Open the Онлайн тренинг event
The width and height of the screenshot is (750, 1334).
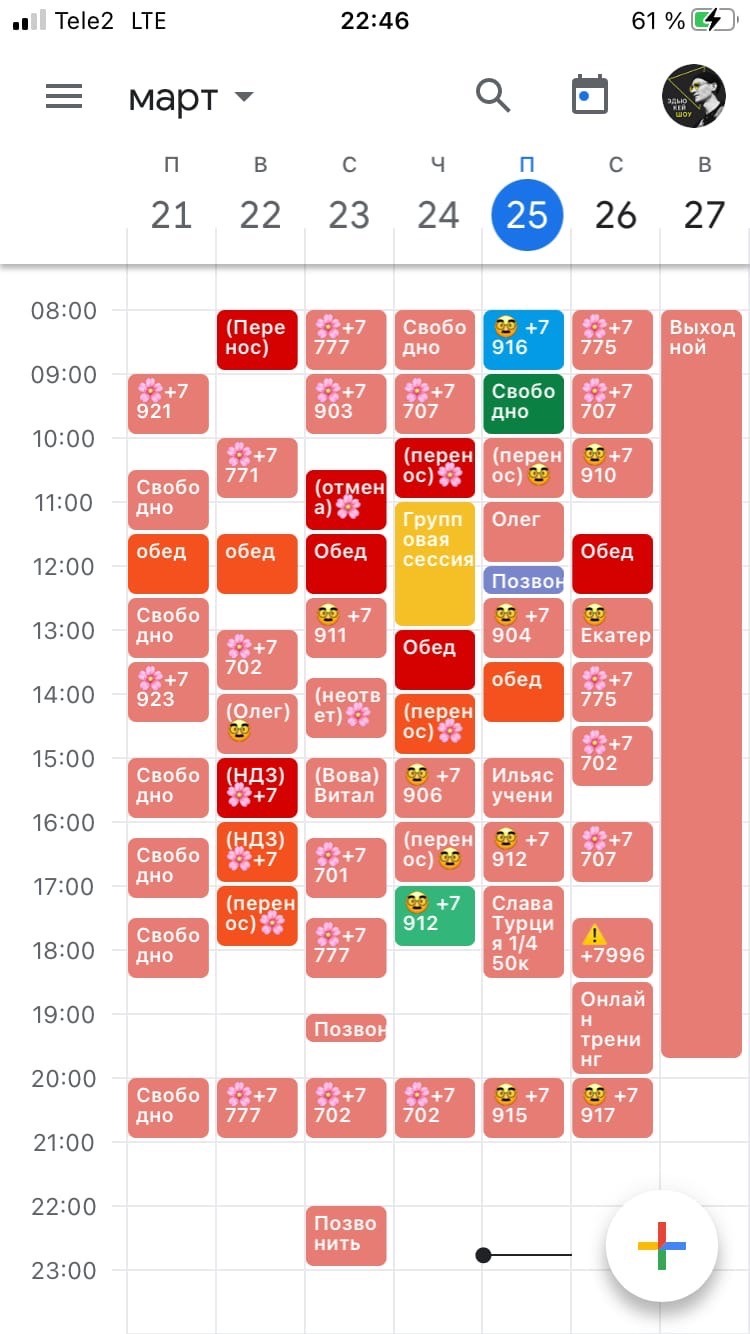(612, 1028)
